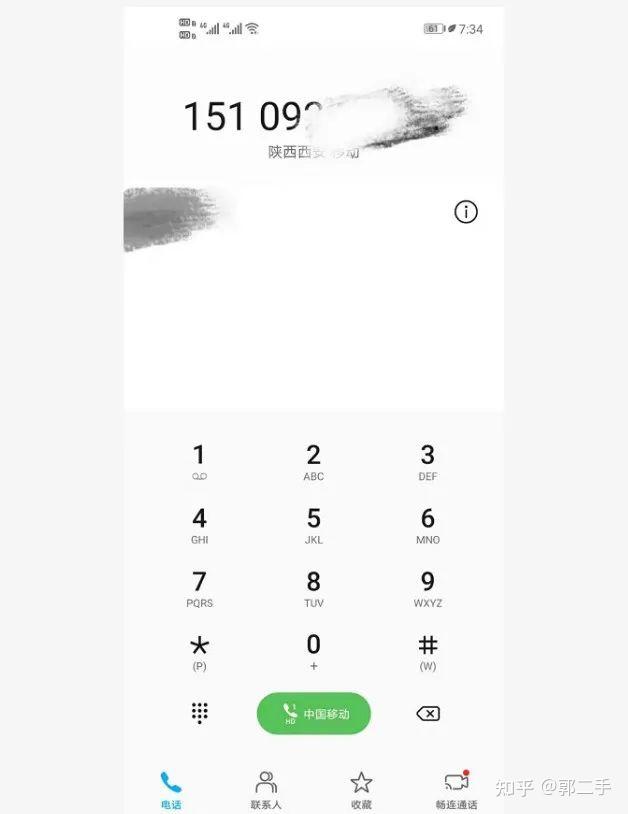Delete the last dialed digit
This screenshot has height=814, width=628.
pyautogui.click(x=427, y=713)
